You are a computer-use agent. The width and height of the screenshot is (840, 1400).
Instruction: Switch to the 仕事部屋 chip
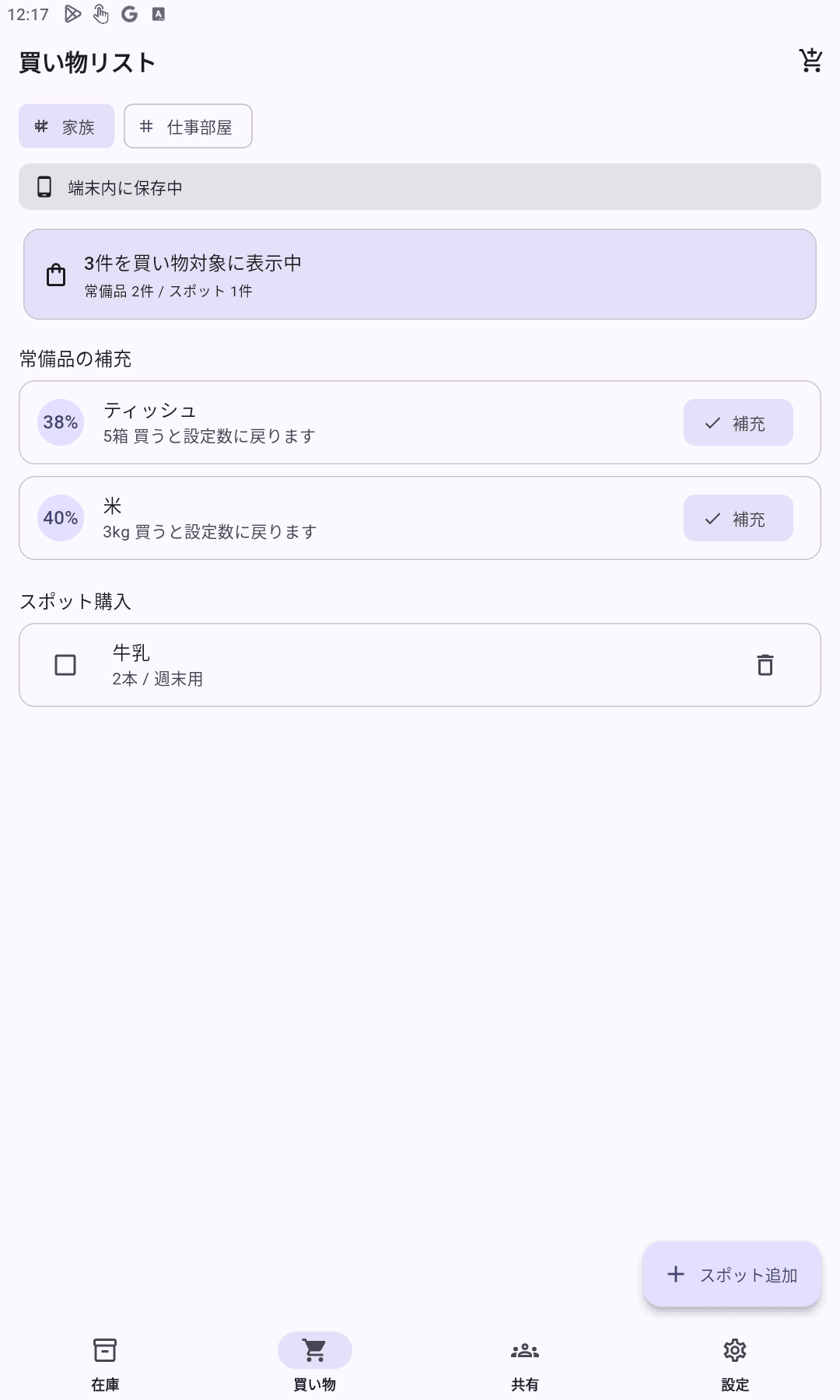[188, 126]
